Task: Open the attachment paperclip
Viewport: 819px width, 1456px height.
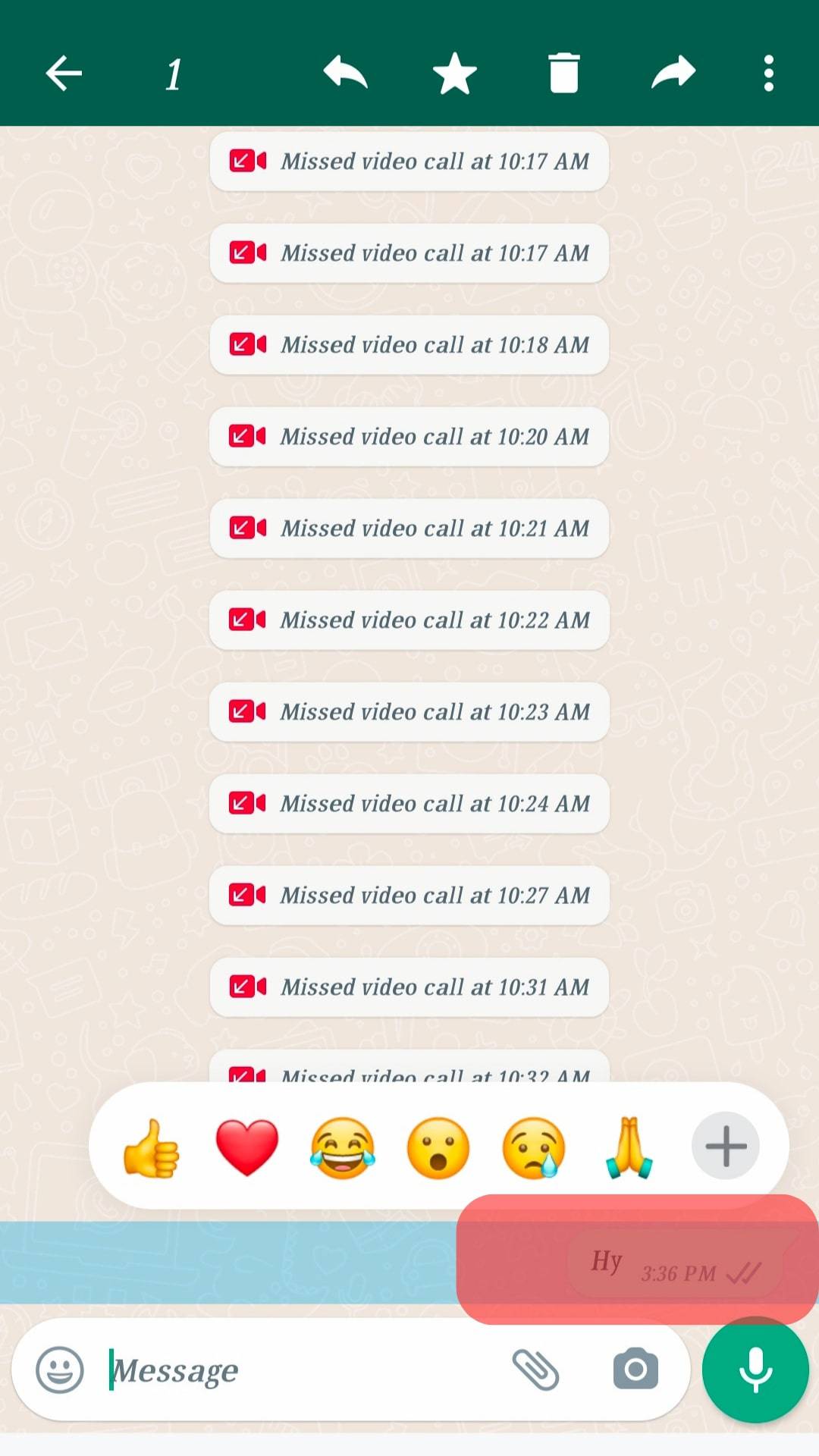Action: point(535,1370)
